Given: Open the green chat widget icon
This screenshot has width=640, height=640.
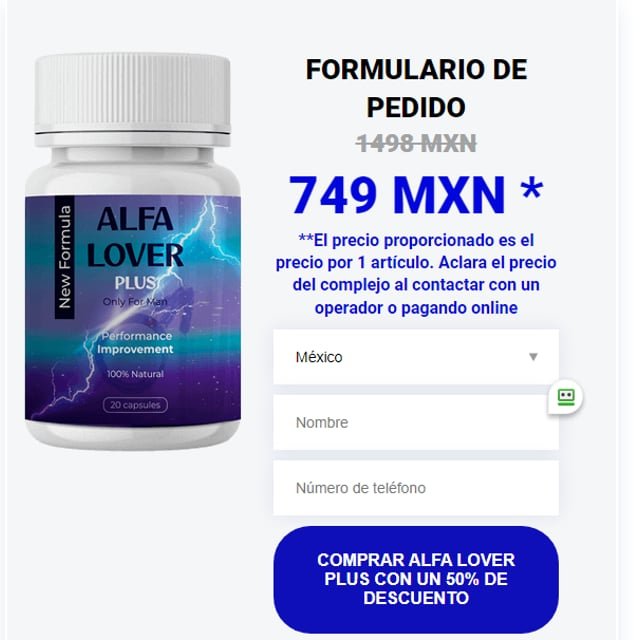Looking at the screenshot, I should coord(566,398).
